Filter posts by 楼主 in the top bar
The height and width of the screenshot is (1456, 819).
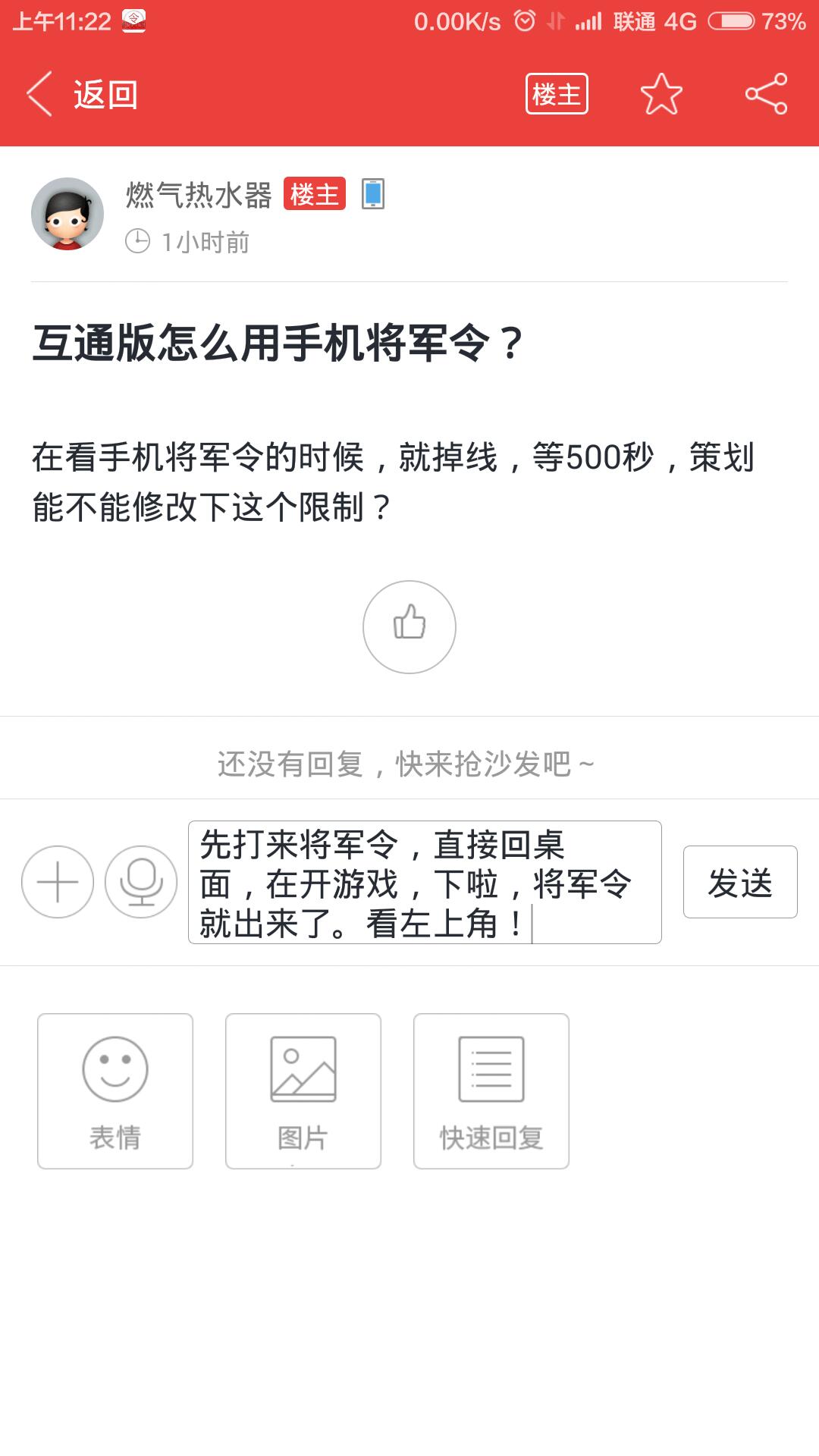click(x=557, y=94)
